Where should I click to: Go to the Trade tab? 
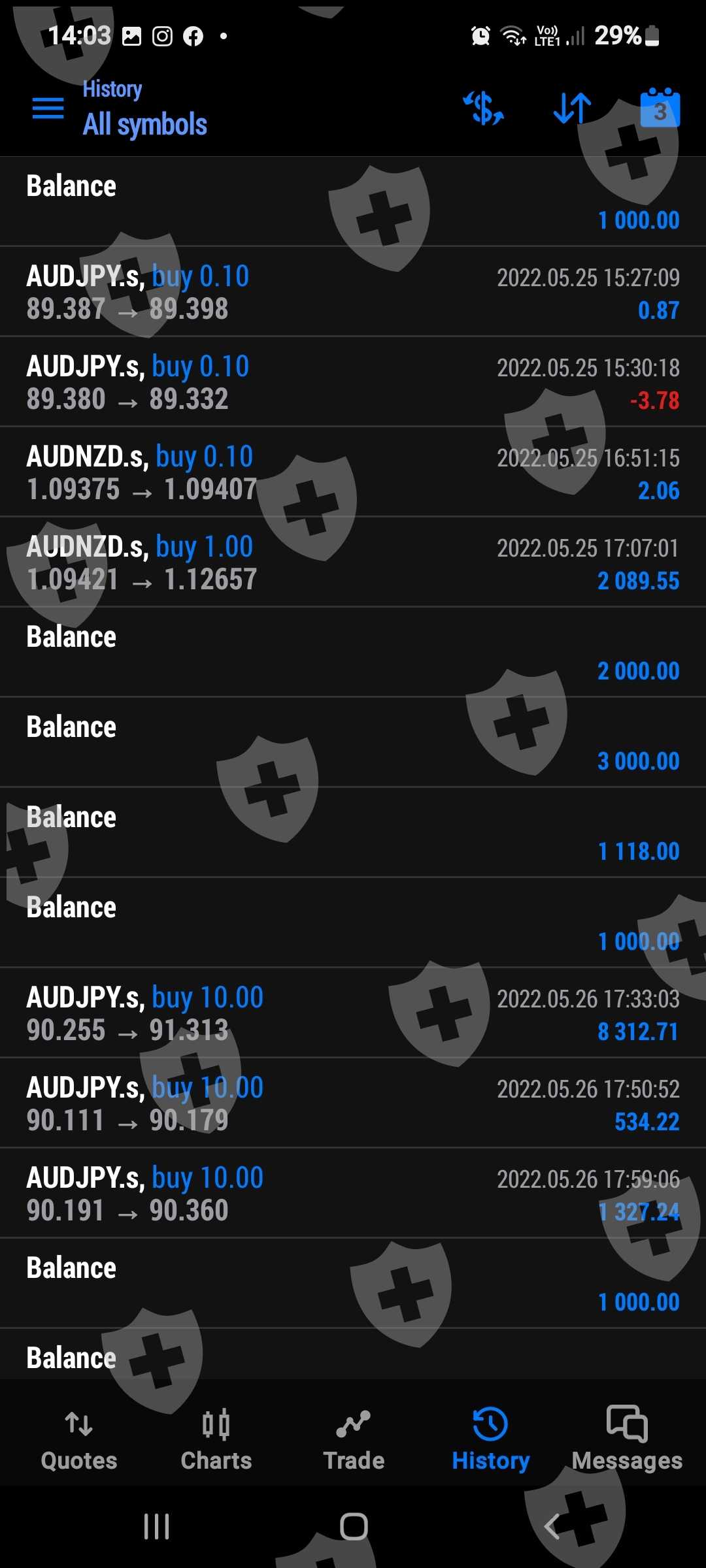(x=354, y=1441)
